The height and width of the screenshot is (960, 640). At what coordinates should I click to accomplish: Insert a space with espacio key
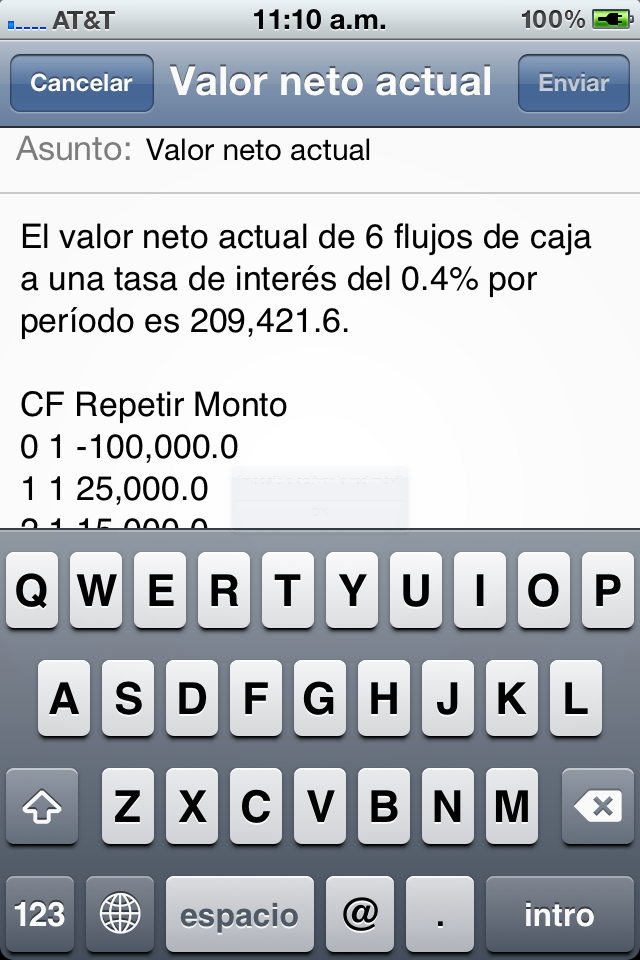click(239, 914)
